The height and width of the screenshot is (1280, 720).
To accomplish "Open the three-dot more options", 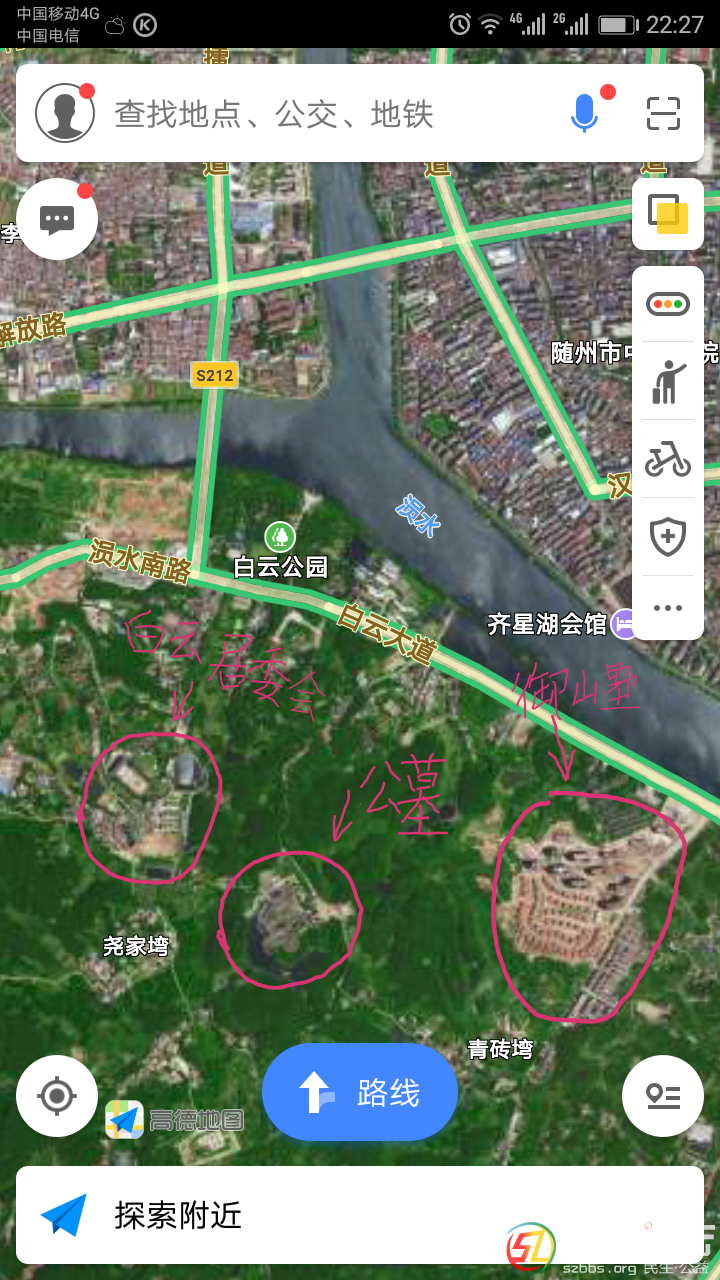I will click(667, 607).
